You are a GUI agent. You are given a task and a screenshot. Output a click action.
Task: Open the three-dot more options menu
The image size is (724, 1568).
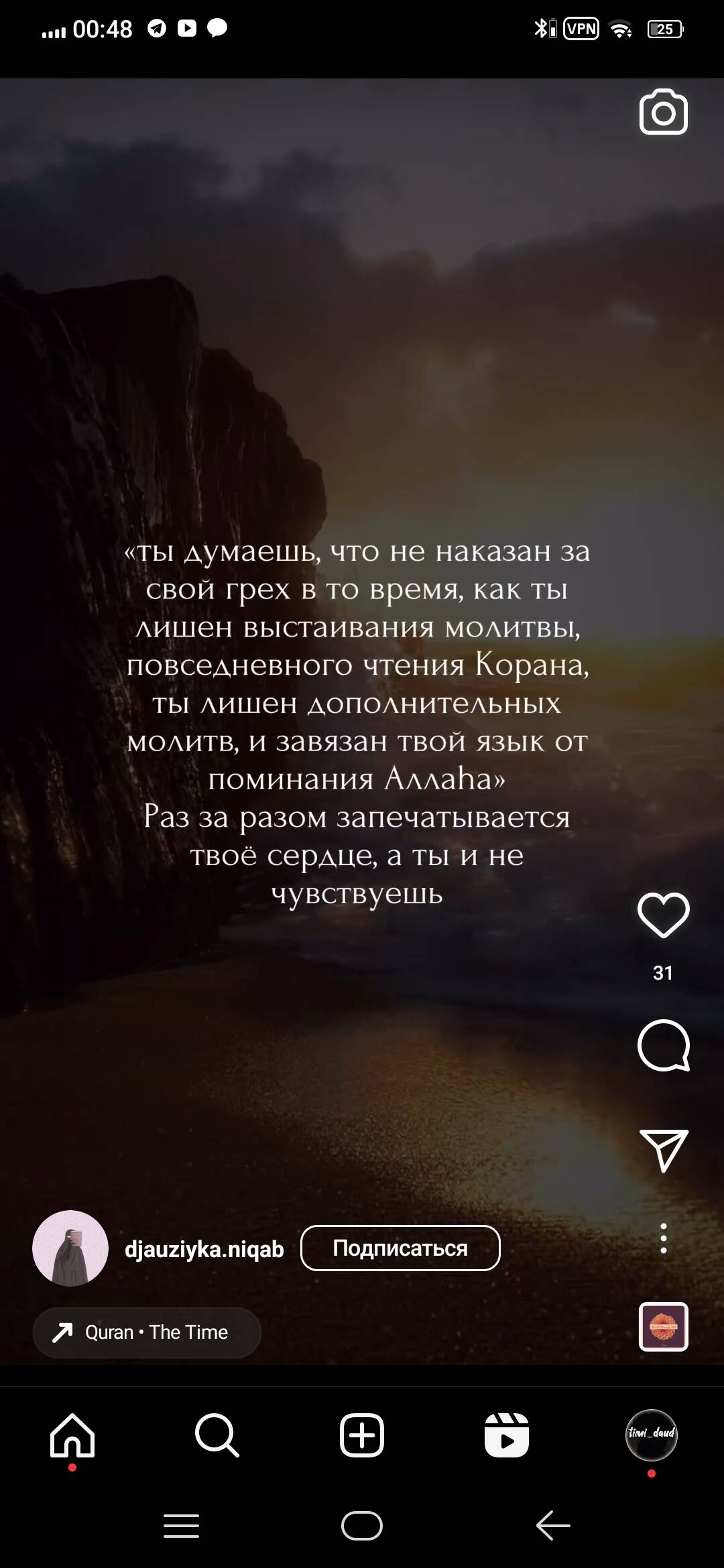click(x=663, y=1238)
